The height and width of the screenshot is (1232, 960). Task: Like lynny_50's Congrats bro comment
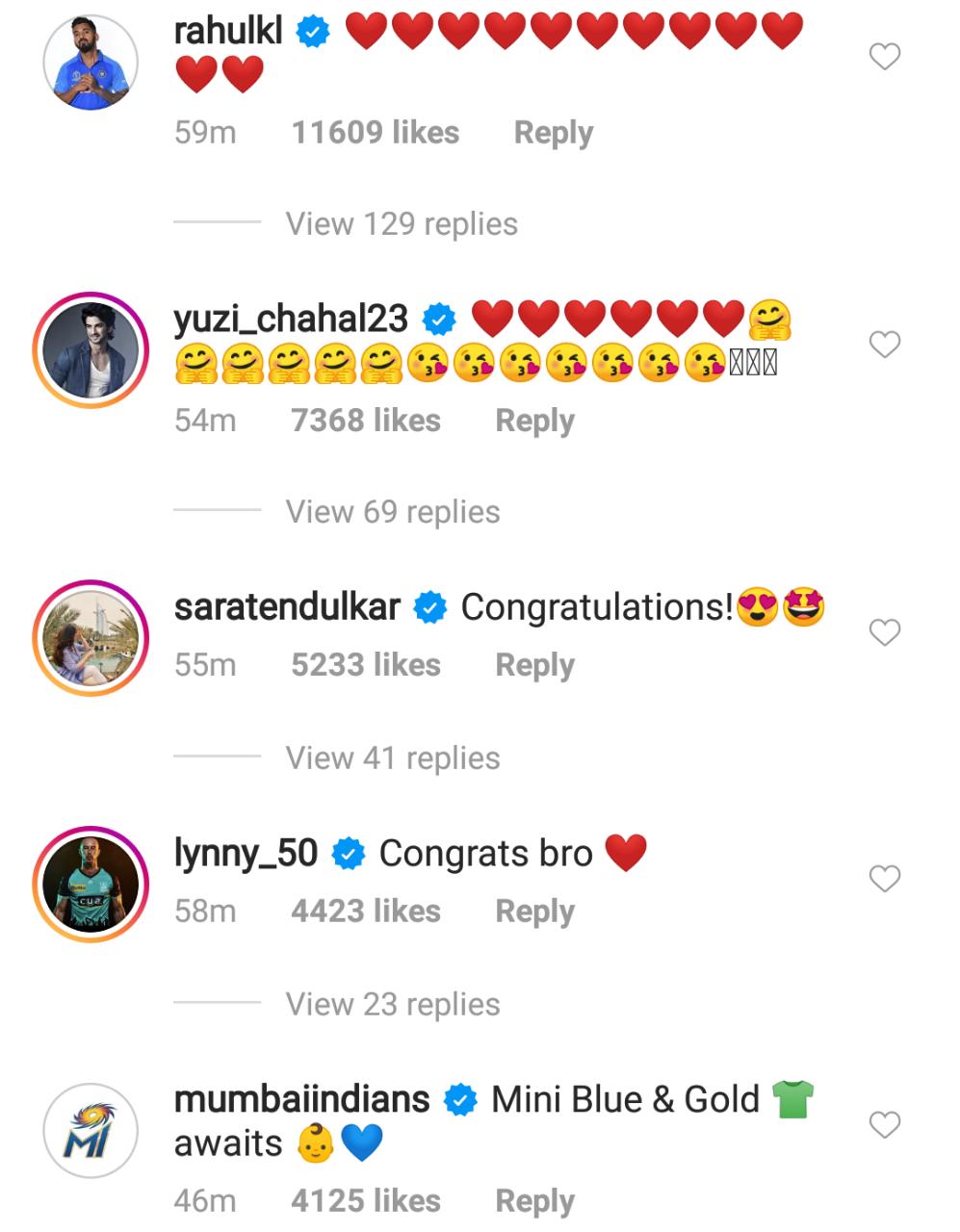(884, 879)
